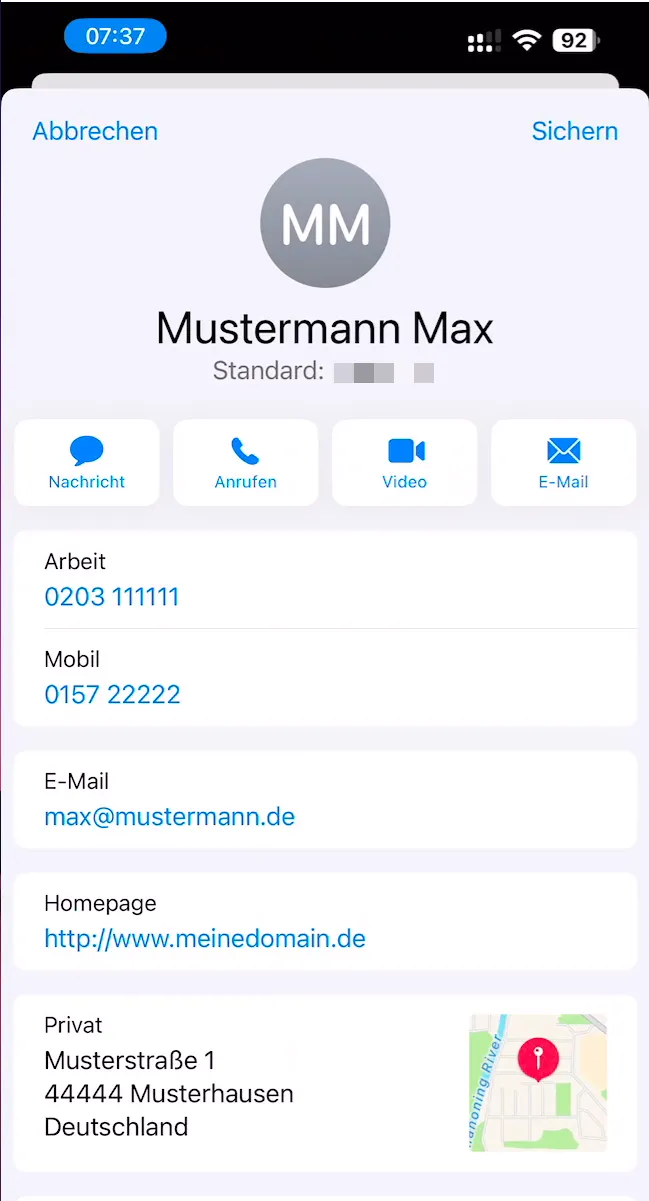Dial the Arbeit number 0203 111111
This screenshot has width=649, height=1201.
pos(112,597)
